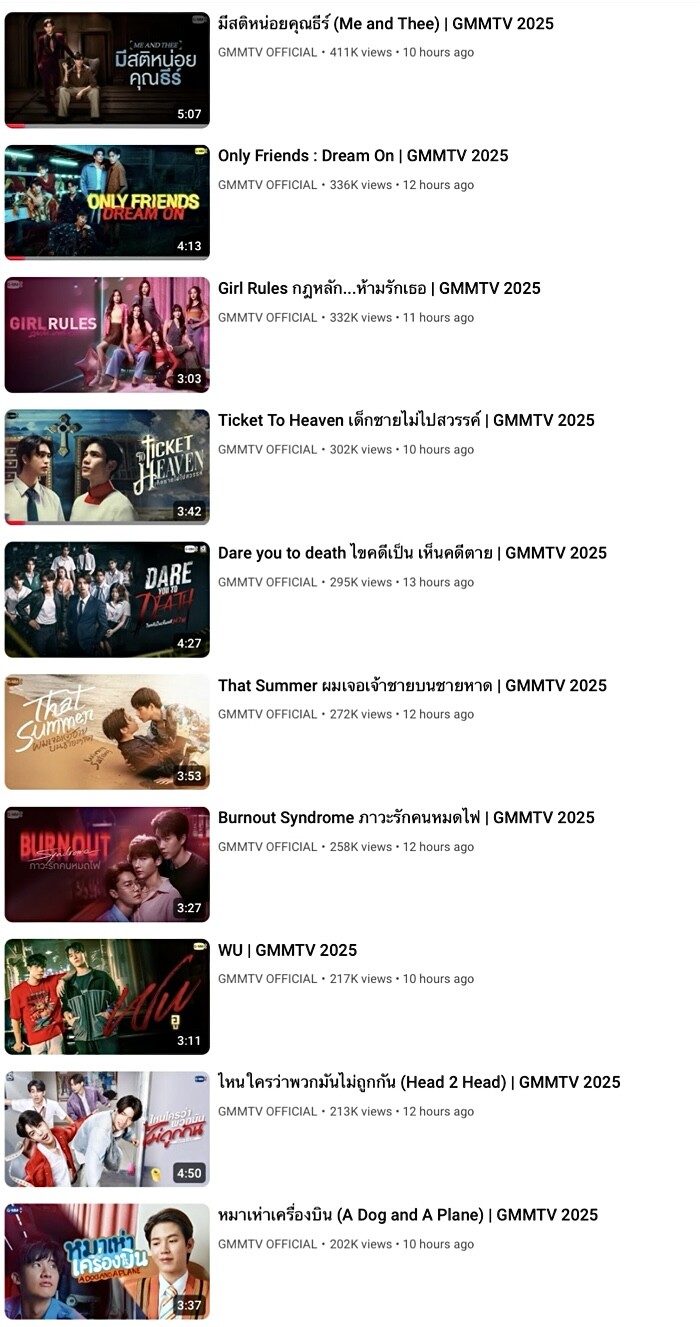The width and height of the screenshot is (700, 1327).
Task: Play Only Friends : Dream On video
Action: tap(106, 201)
